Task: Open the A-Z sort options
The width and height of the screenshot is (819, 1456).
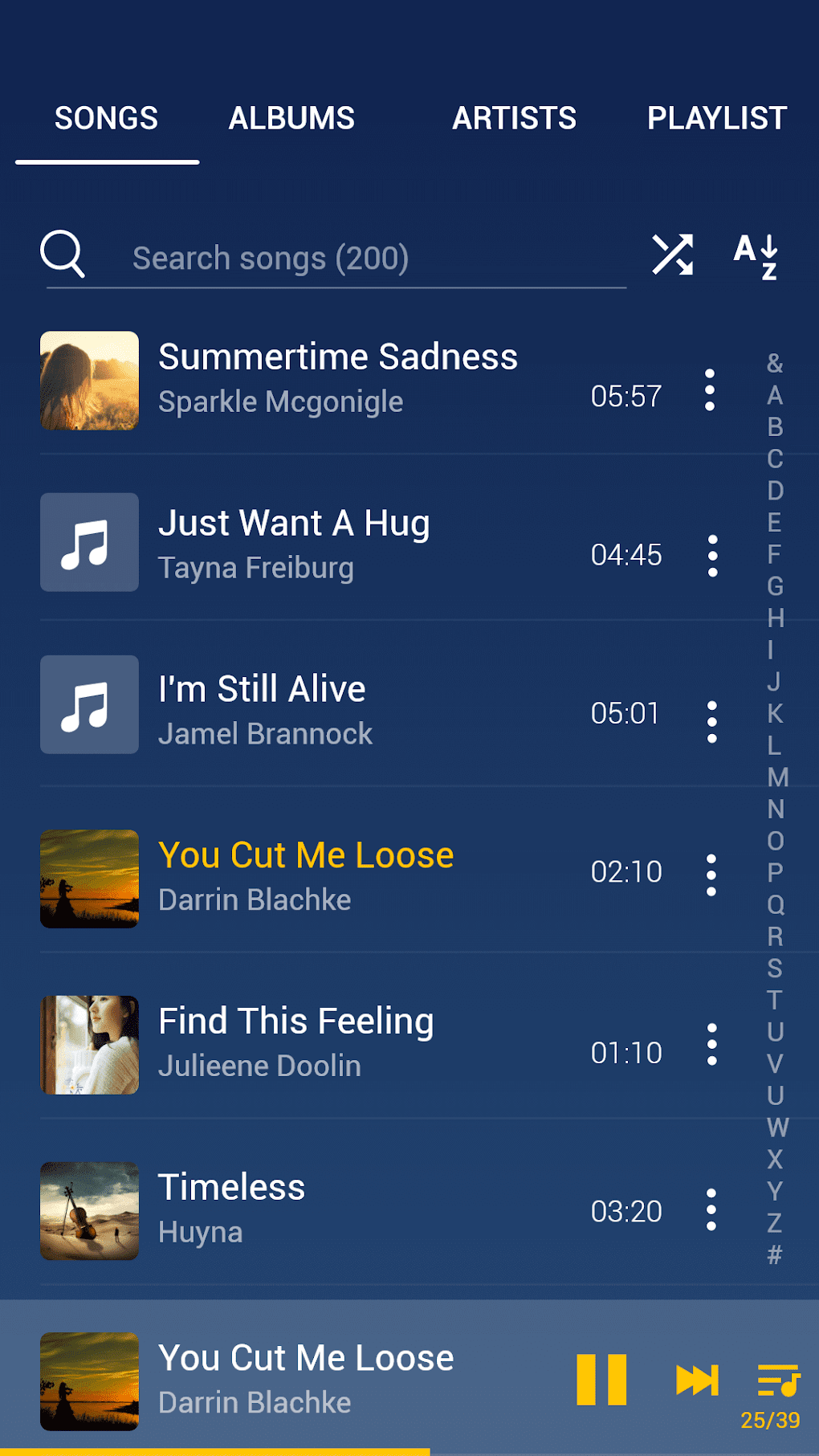Action: pyautogui.click(x=755, y=254)
